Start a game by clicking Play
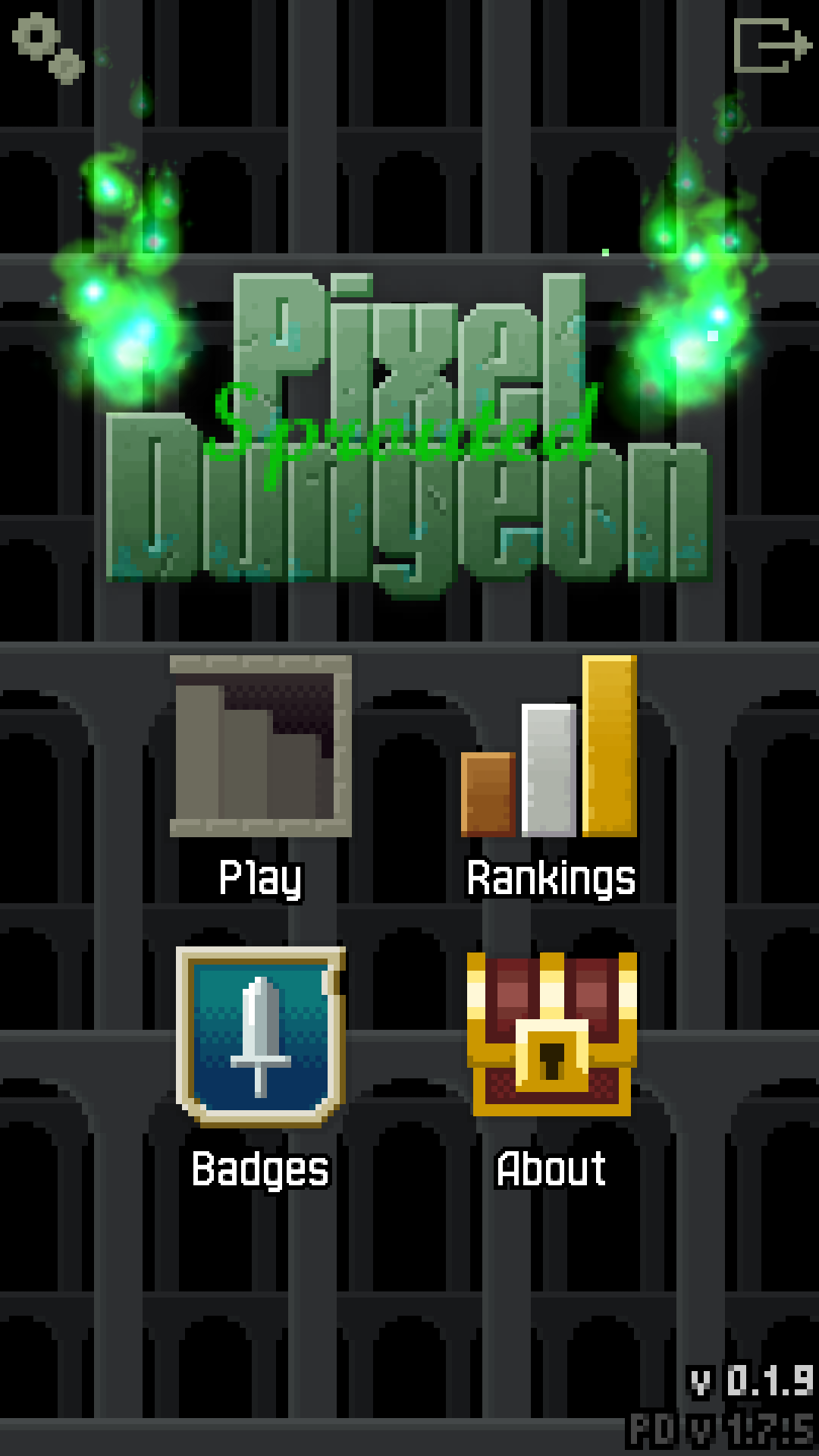Screen dimensions: 819x1456 click(x=260, y=877)
